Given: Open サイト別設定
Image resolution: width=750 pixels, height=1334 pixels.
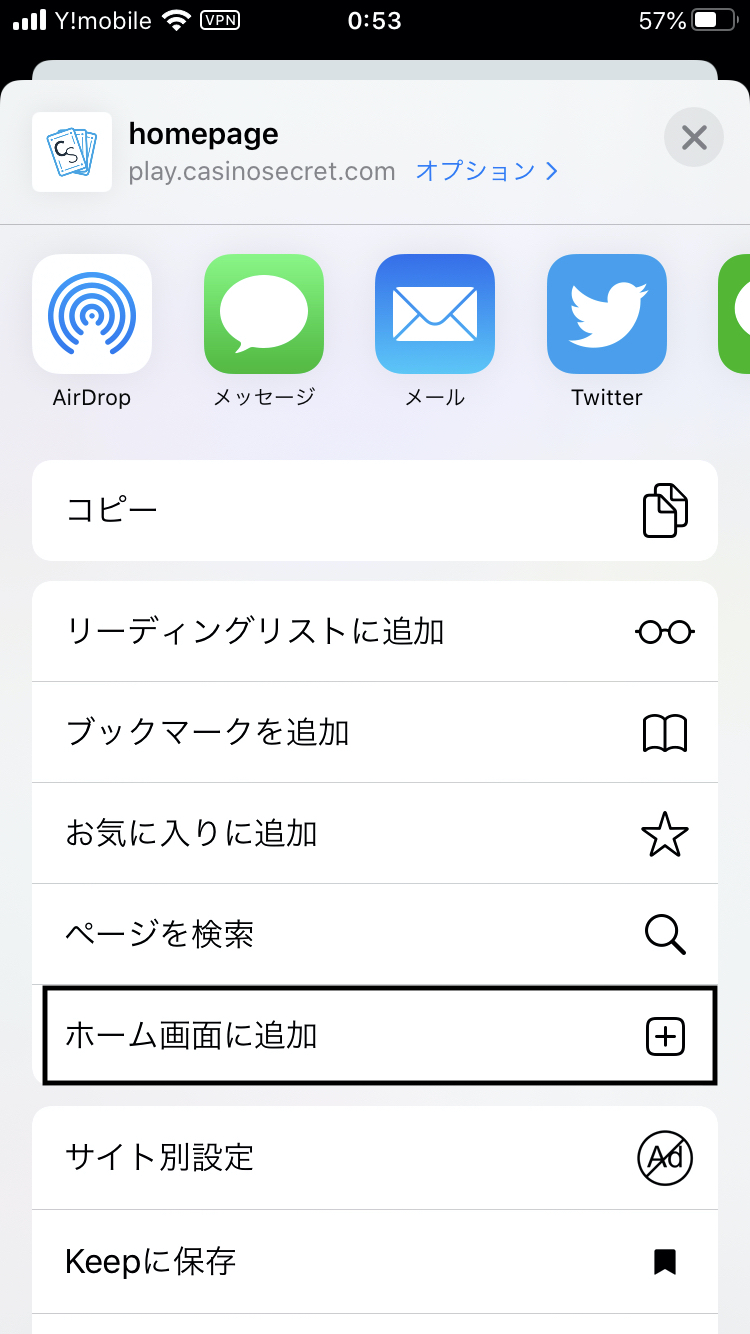Looking at the screenshot, I should [x=375, y=1158].
